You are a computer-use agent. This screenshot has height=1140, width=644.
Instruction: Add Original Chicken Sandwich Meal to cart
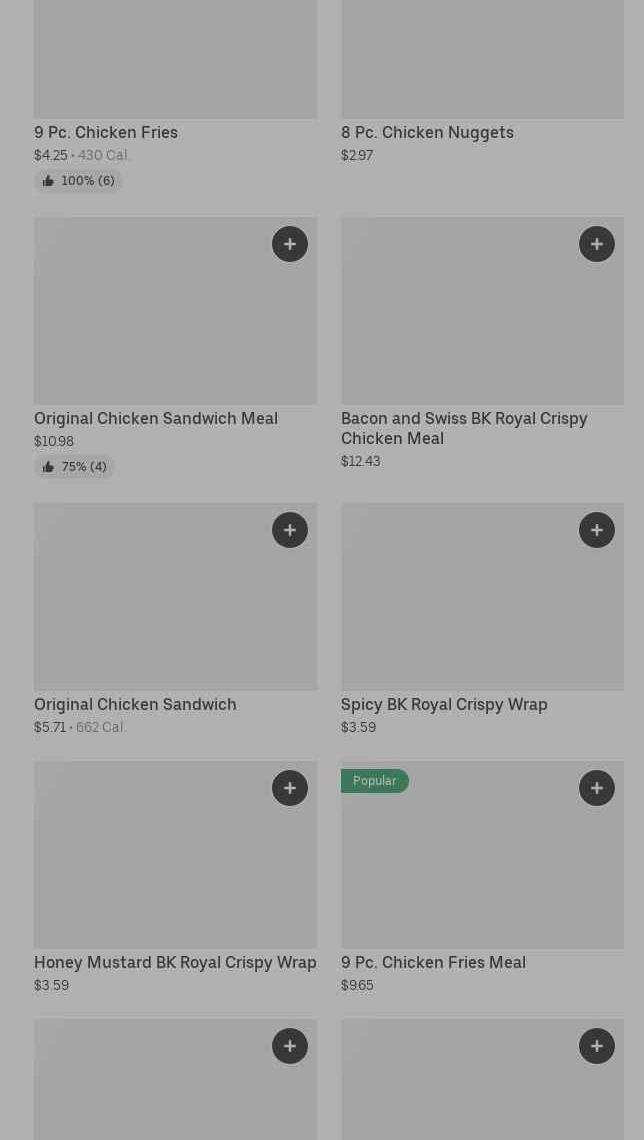tap(290, 244)
